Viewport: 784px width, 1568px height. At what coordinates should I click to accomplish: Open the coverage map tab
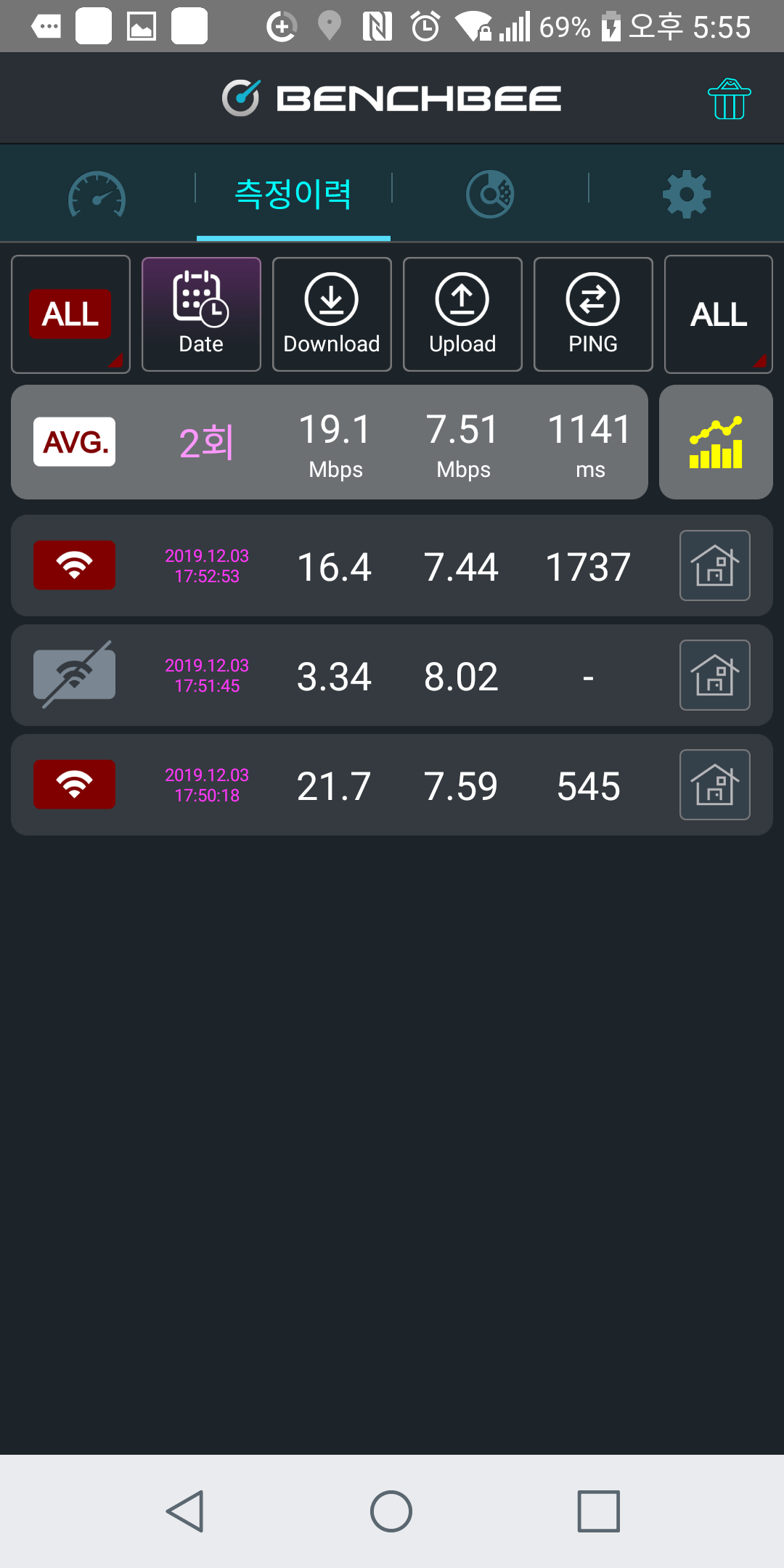[490, 195]
